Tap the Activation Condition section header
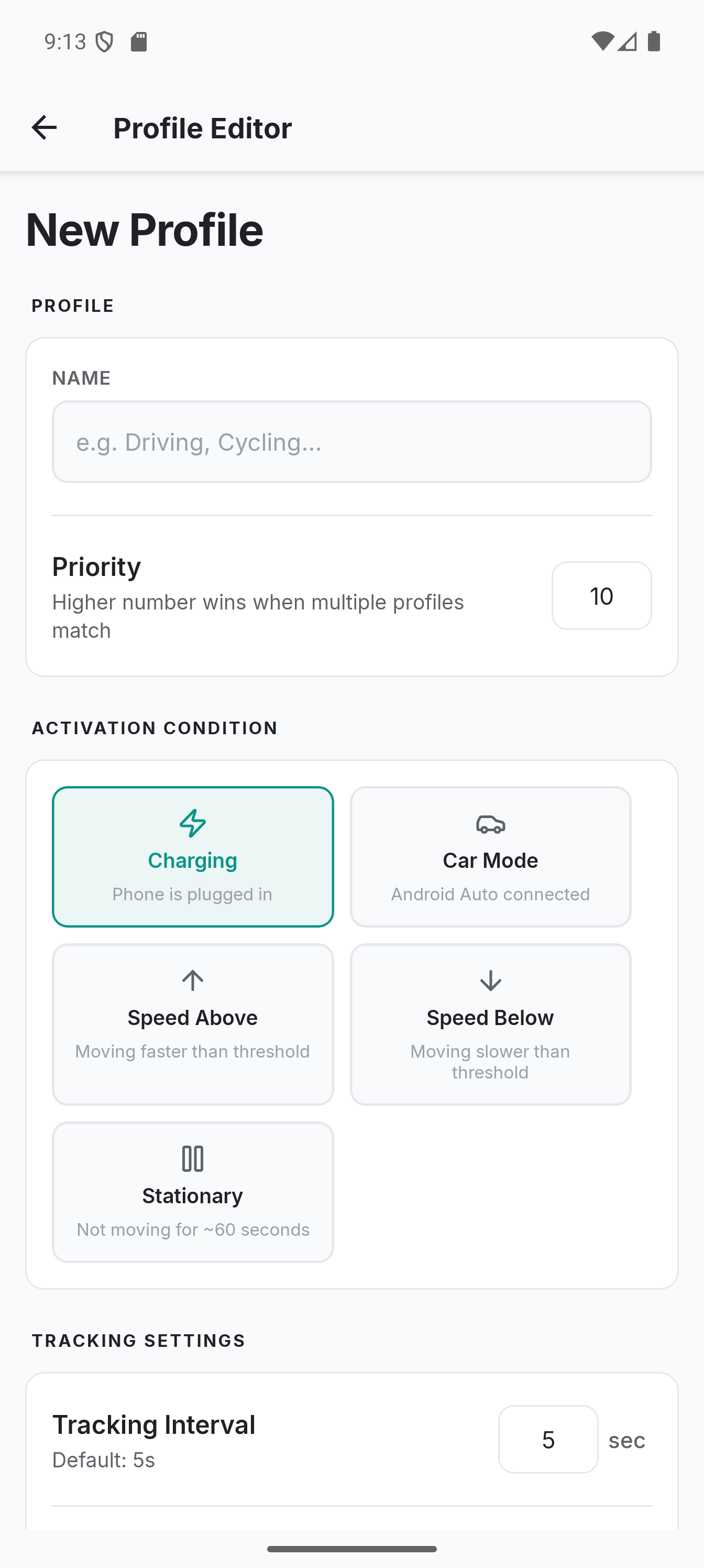Image resolution: width=704 pixels, height=1568 pixels. [155, 728]
